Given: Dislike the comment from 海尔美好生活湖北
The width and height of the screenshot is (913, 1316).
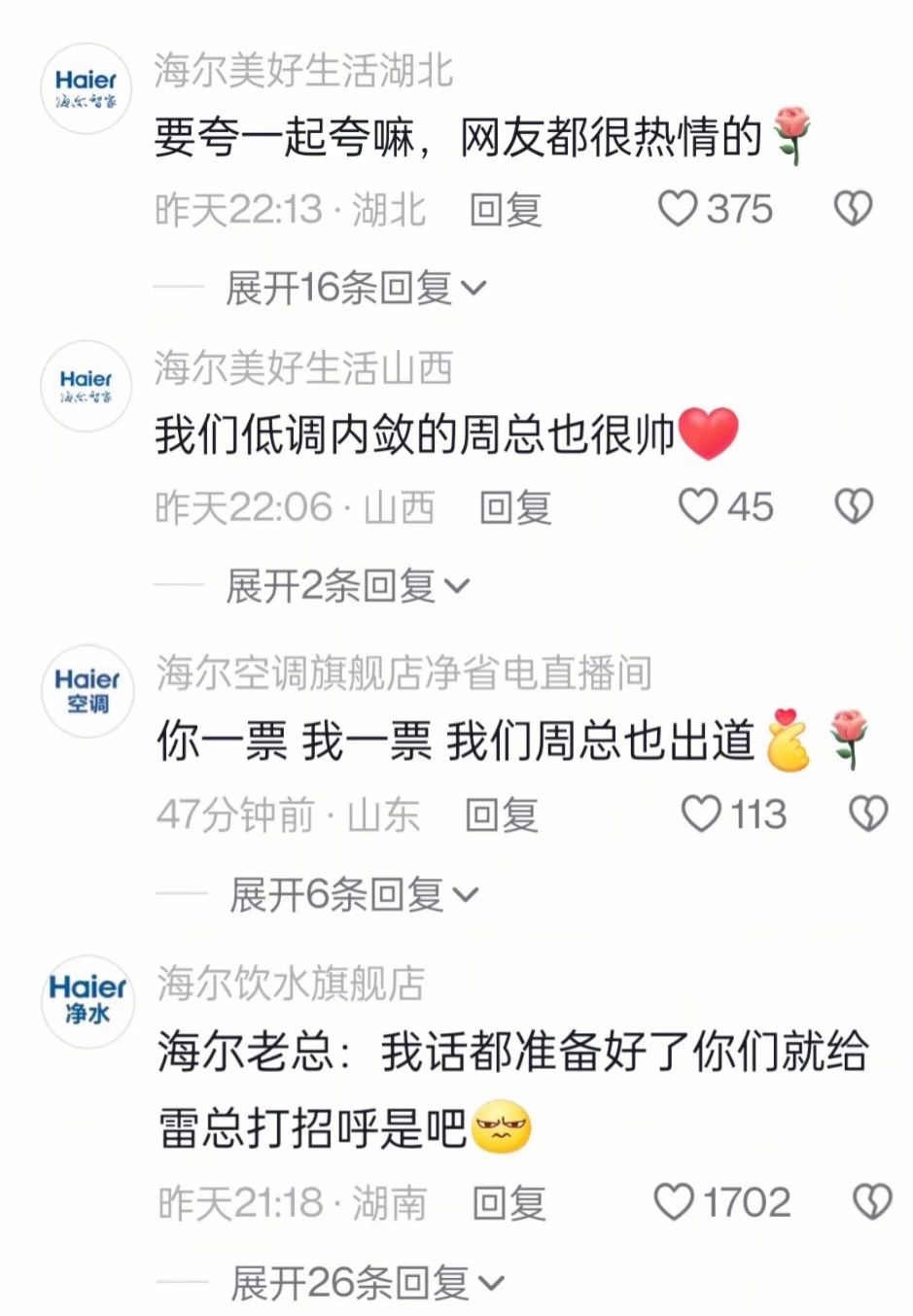Looking at the screenshot, I should coord(853,209).
